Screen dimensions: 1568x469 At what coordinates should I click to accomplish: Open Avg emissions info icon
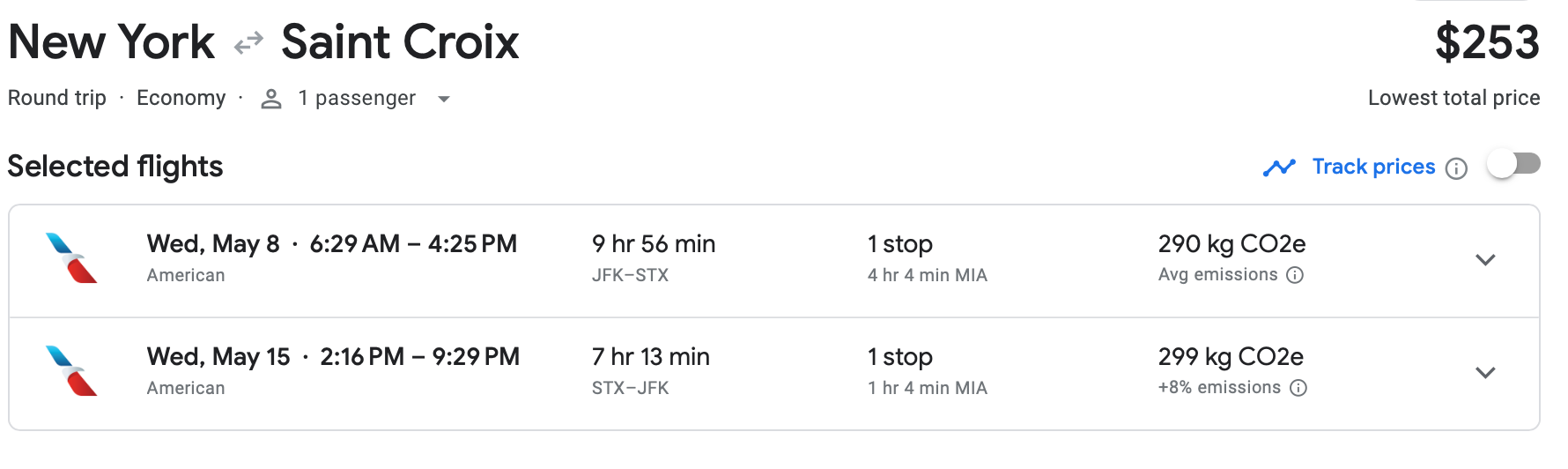tap(1295, 275)
